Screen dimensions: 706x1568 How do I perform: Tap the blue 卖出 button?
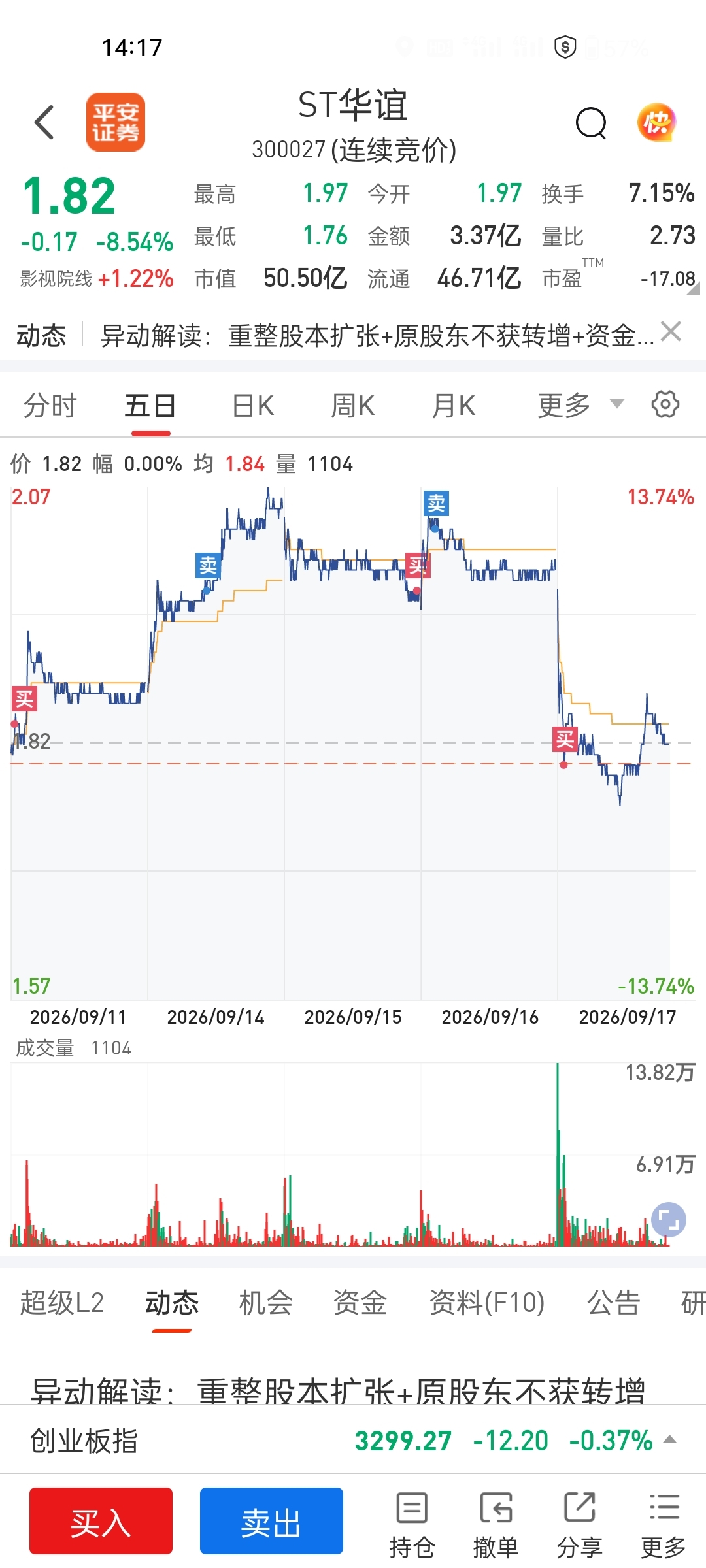coord(271,1521)
